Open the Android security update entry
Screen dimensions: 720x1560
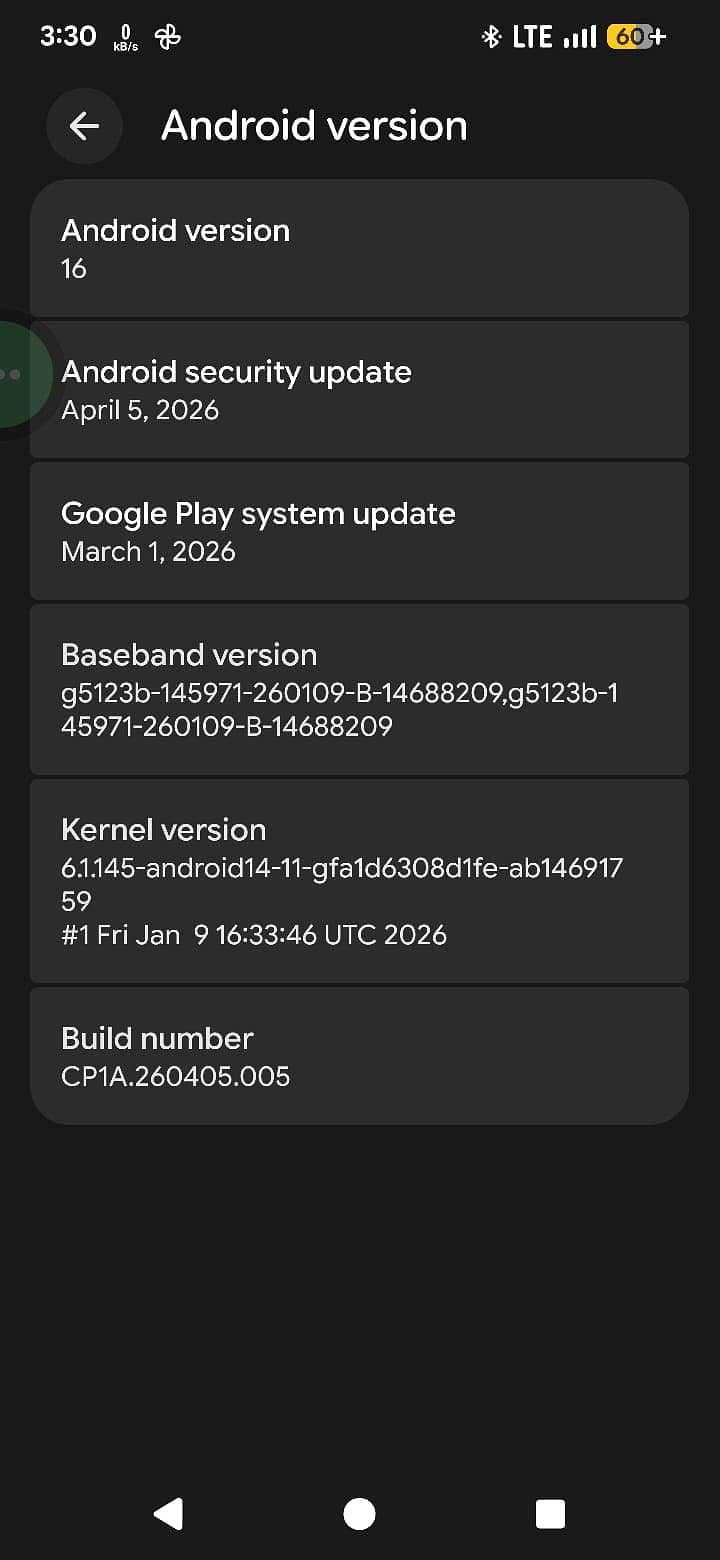[359, 390]
